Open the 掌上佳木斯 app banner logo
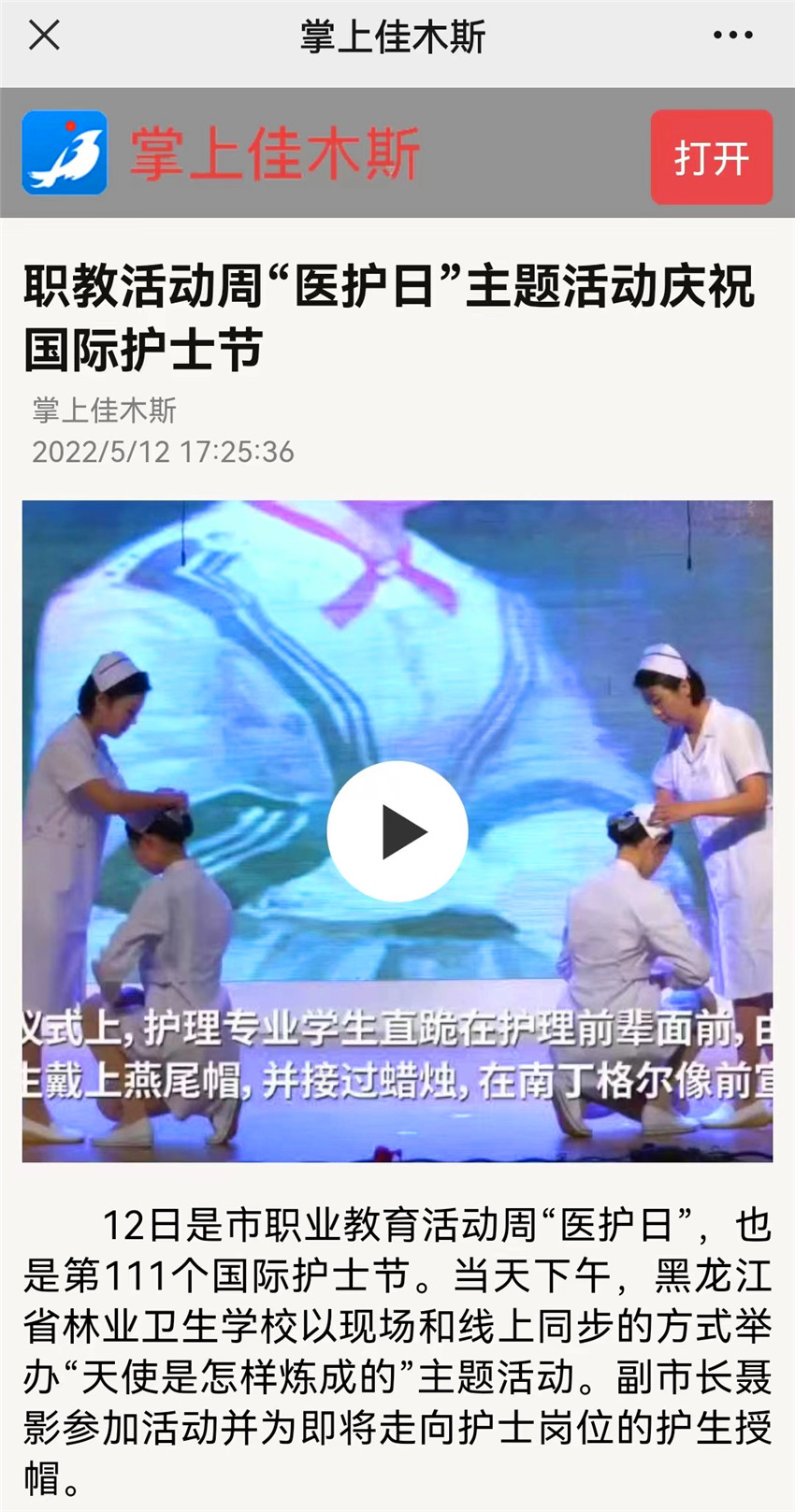 (x=65, y=152)
